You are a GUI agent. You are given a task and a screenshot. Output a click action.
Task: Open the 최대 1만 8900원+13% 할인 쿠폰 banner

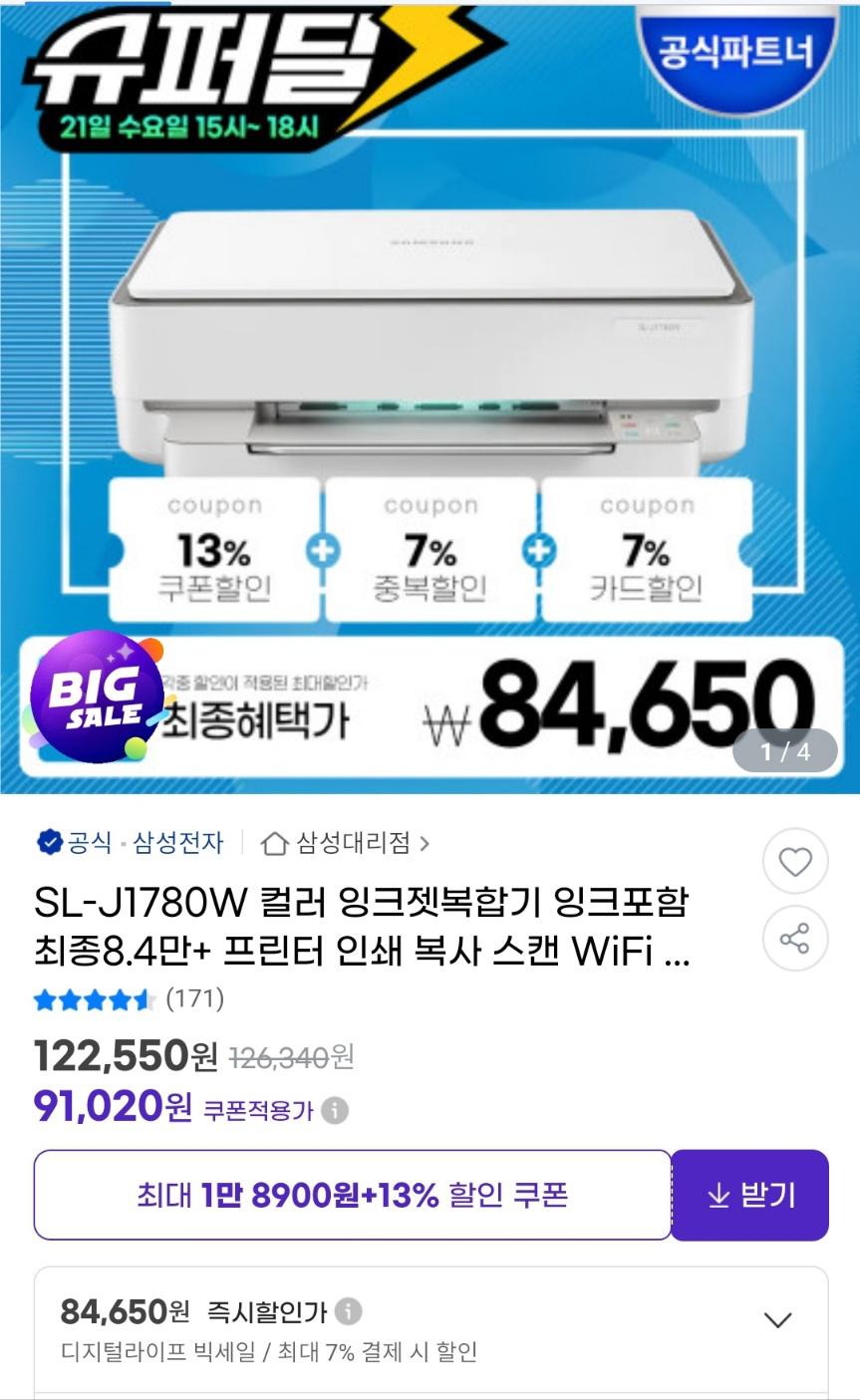coord(353,1195)
